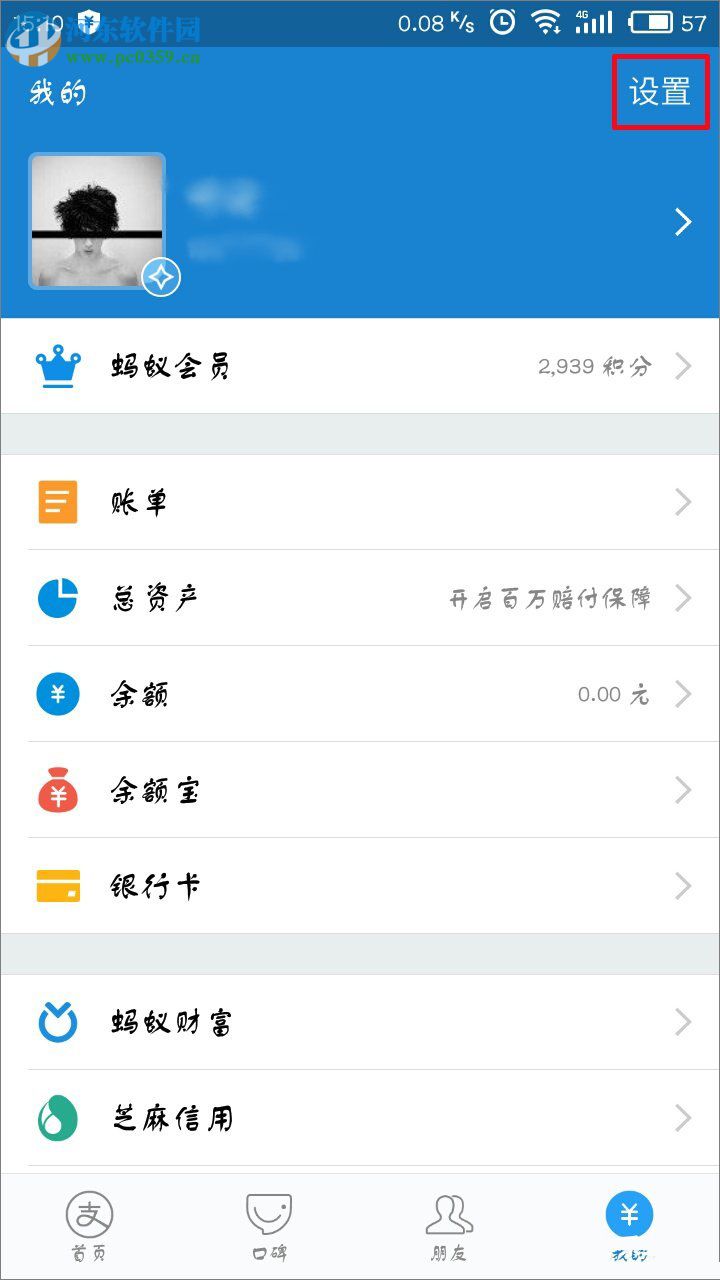Click the 银行卡 bank card icon

(x=57, y=885)
